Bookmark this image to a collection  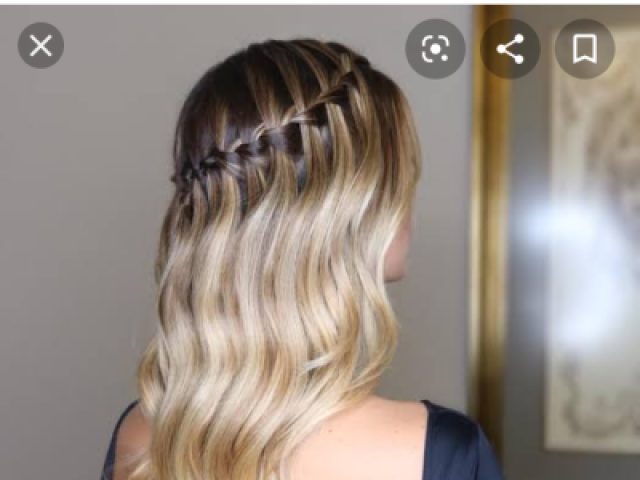tap(584, 49)
